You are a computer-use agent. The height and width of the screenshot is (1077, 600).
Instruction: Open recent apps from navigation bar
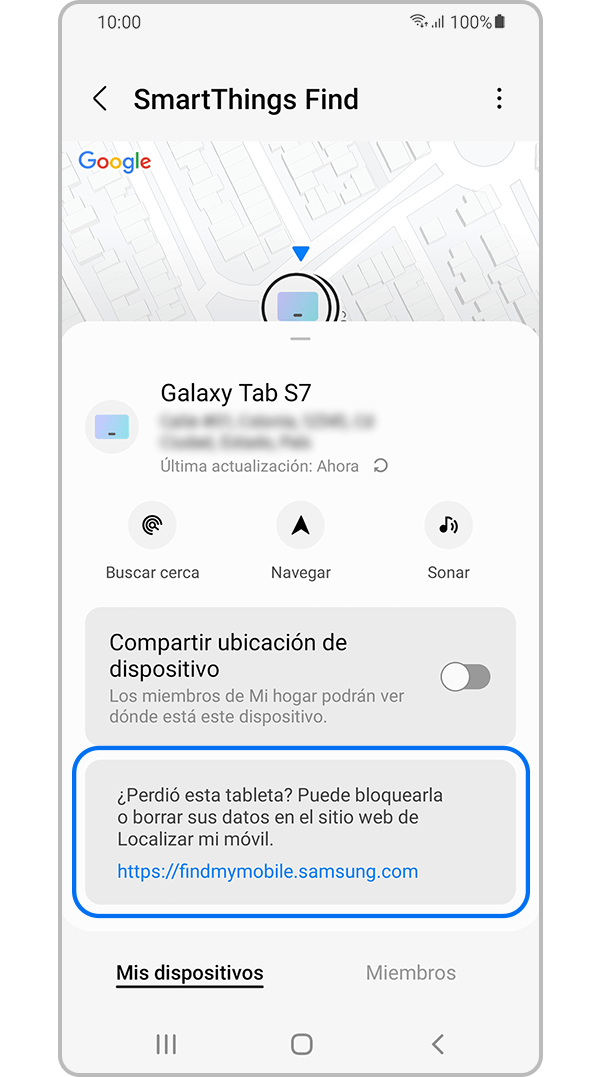click(x=166, y=1044)
